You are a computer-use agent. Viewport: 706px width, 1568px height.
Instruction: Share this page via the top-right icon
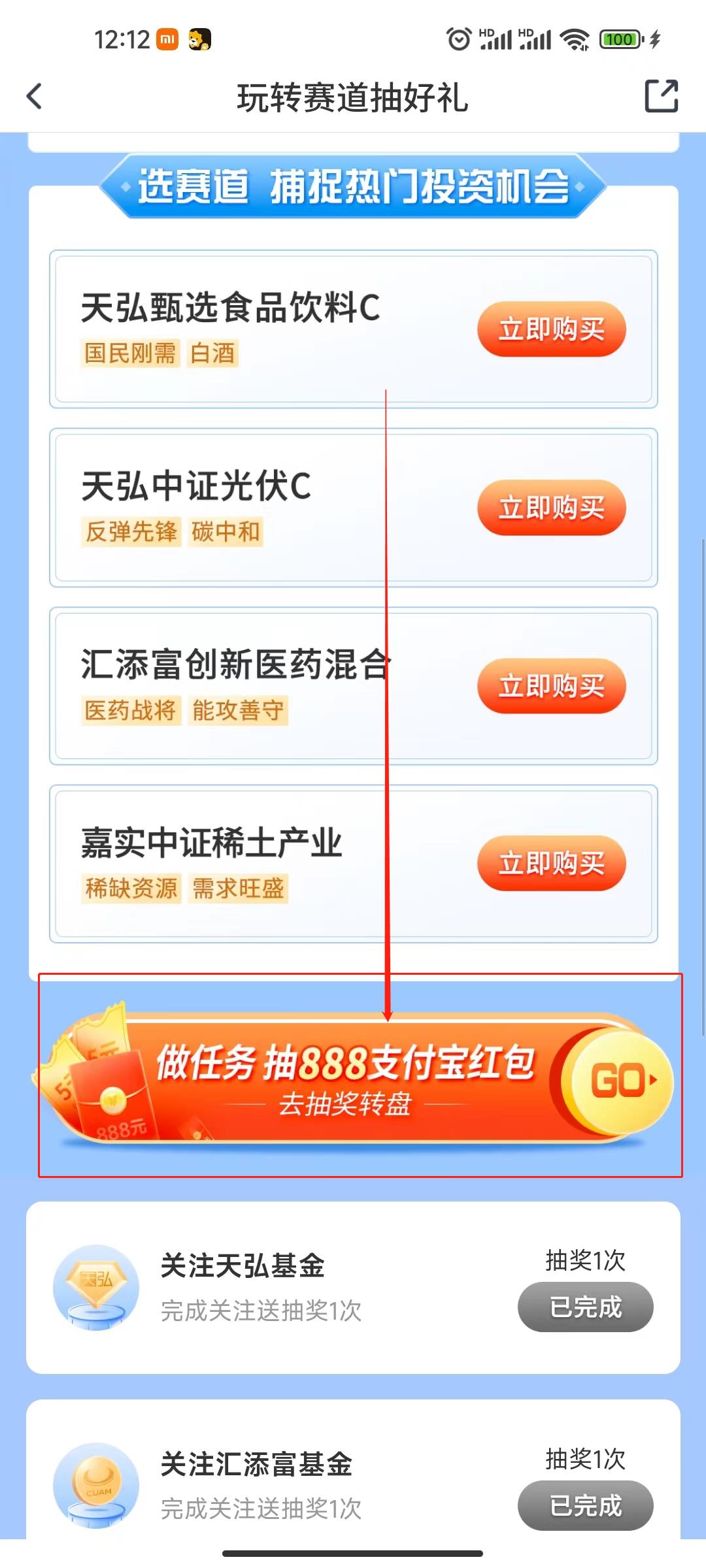pos(661,97)
